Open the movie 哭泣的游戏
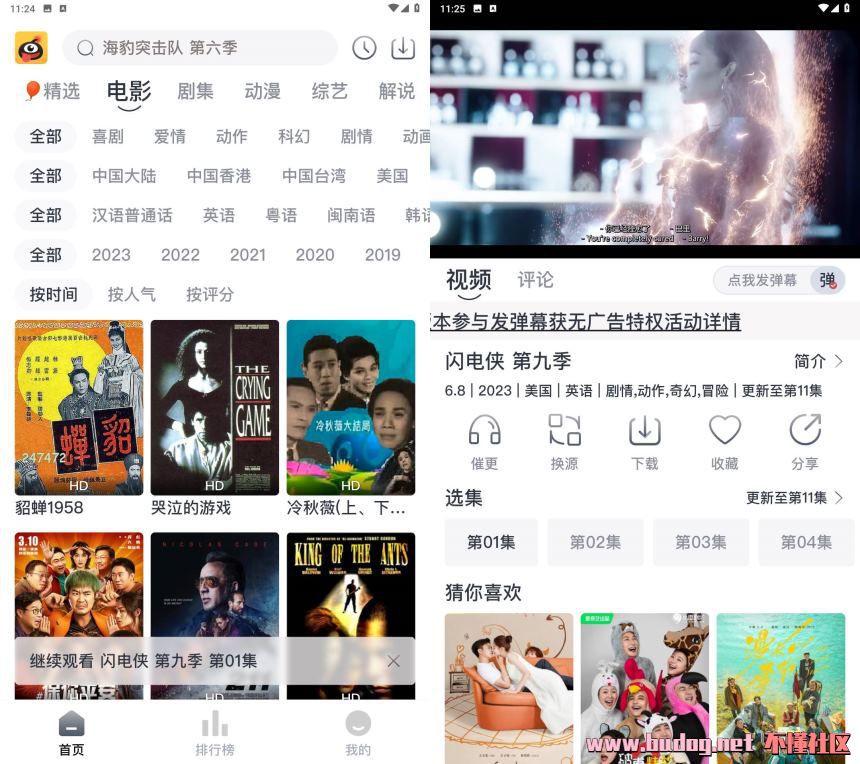Image resolution: width=860 pixels, height=764 pixels. point(214,408)
